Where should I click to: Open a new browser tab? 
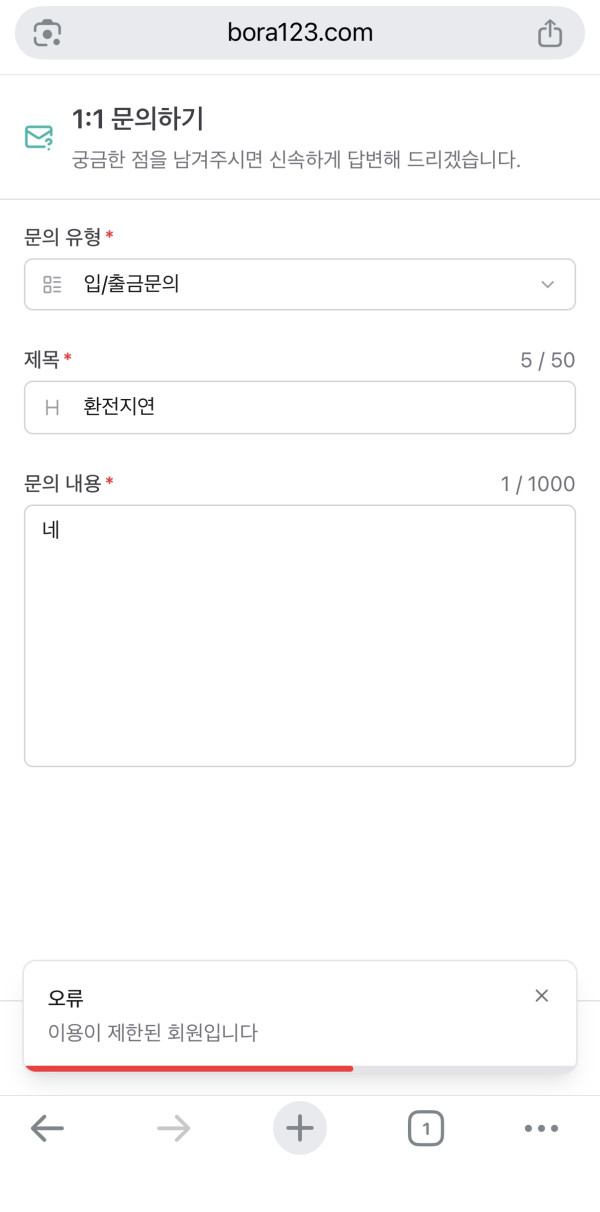300,1129
